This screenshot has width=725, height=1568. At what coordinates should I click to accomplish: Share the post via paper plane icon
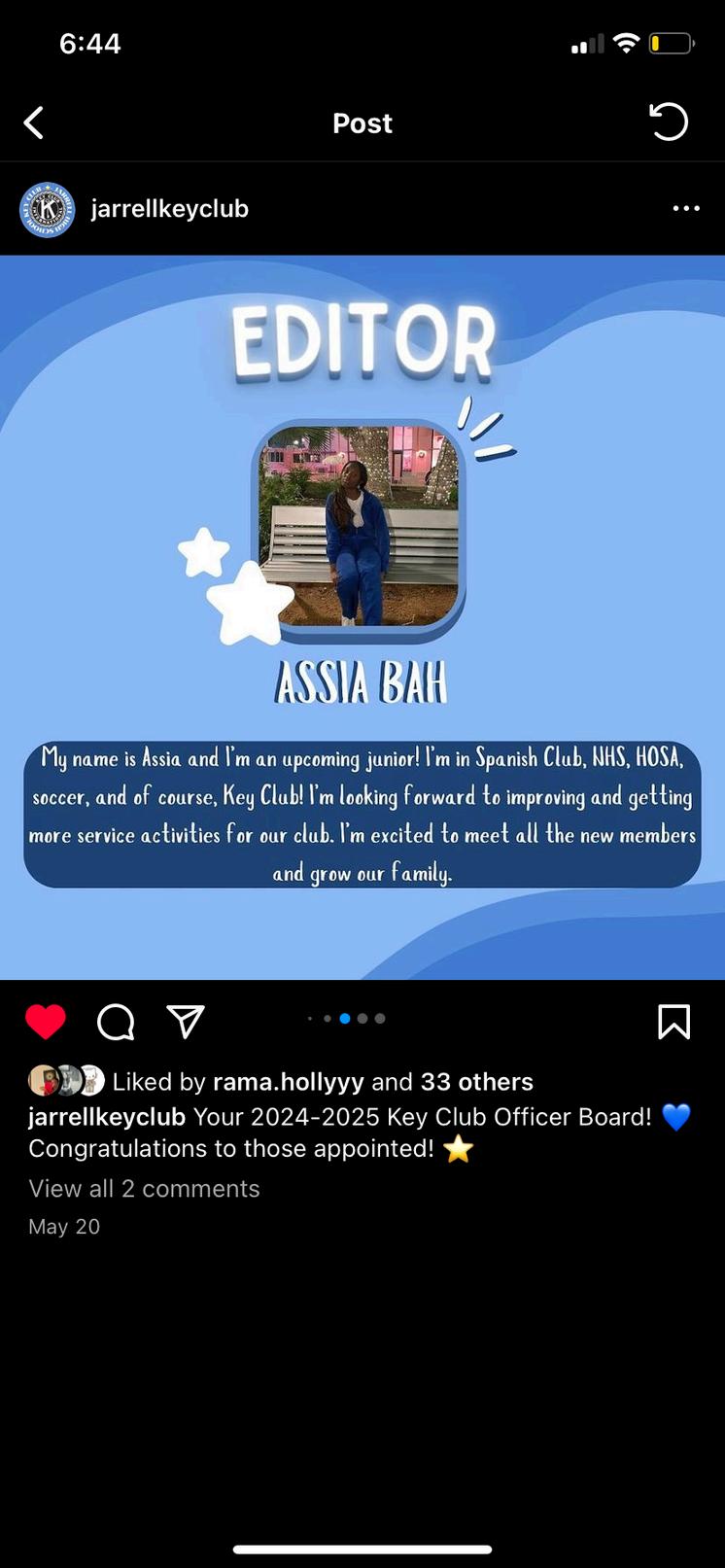[x=185, y=1021]
